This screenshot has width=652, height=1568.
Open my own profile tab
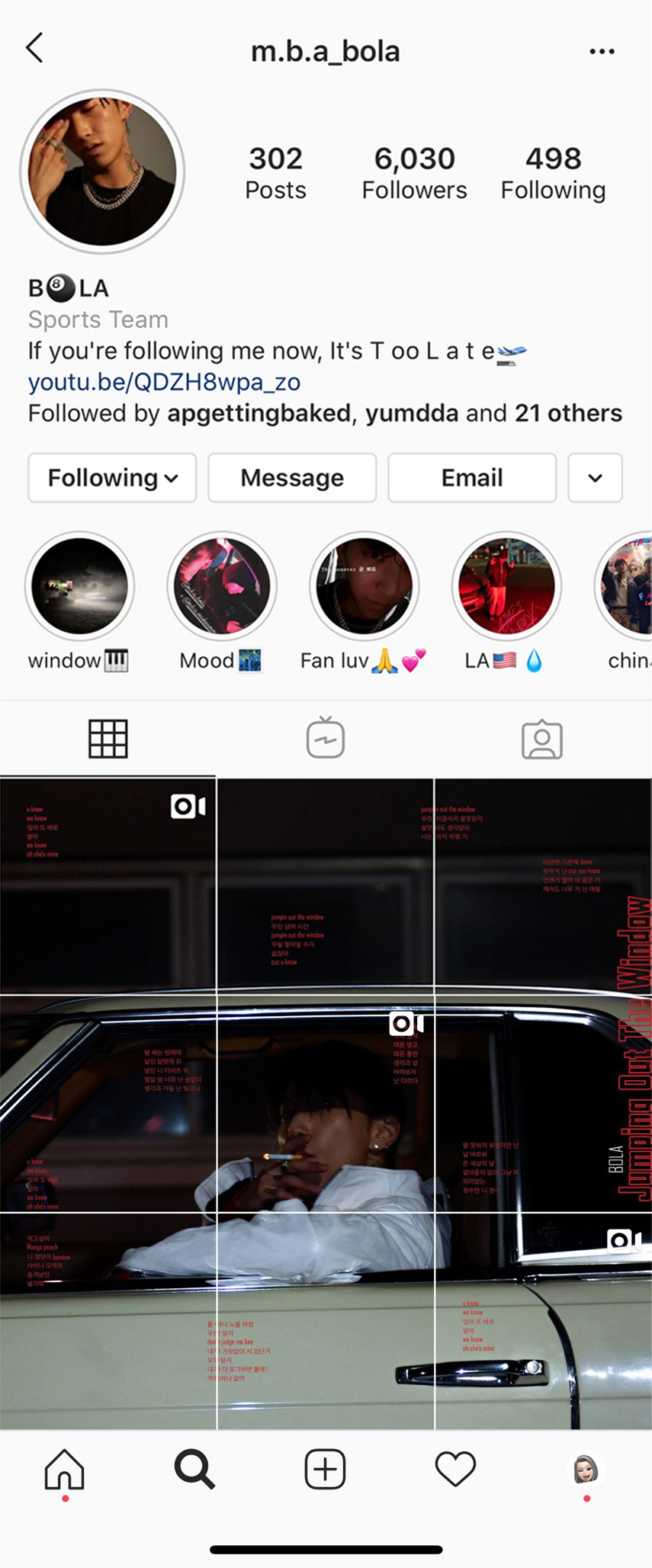pos(586,1469)
